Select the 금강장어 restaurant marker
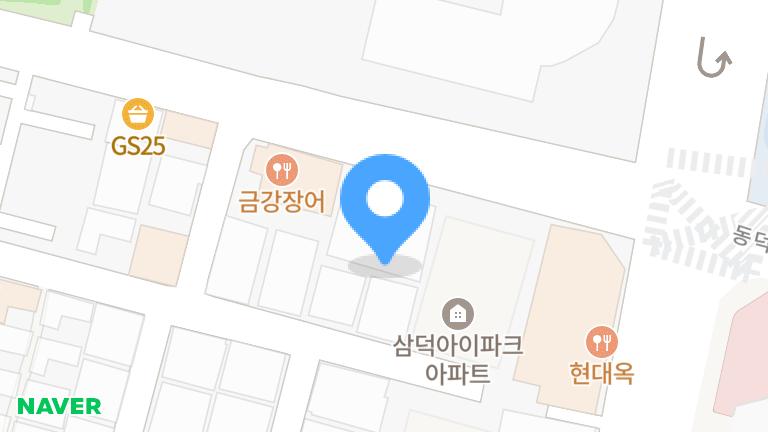768x432 pixels. pyautogui.click(x=285, y=169)
